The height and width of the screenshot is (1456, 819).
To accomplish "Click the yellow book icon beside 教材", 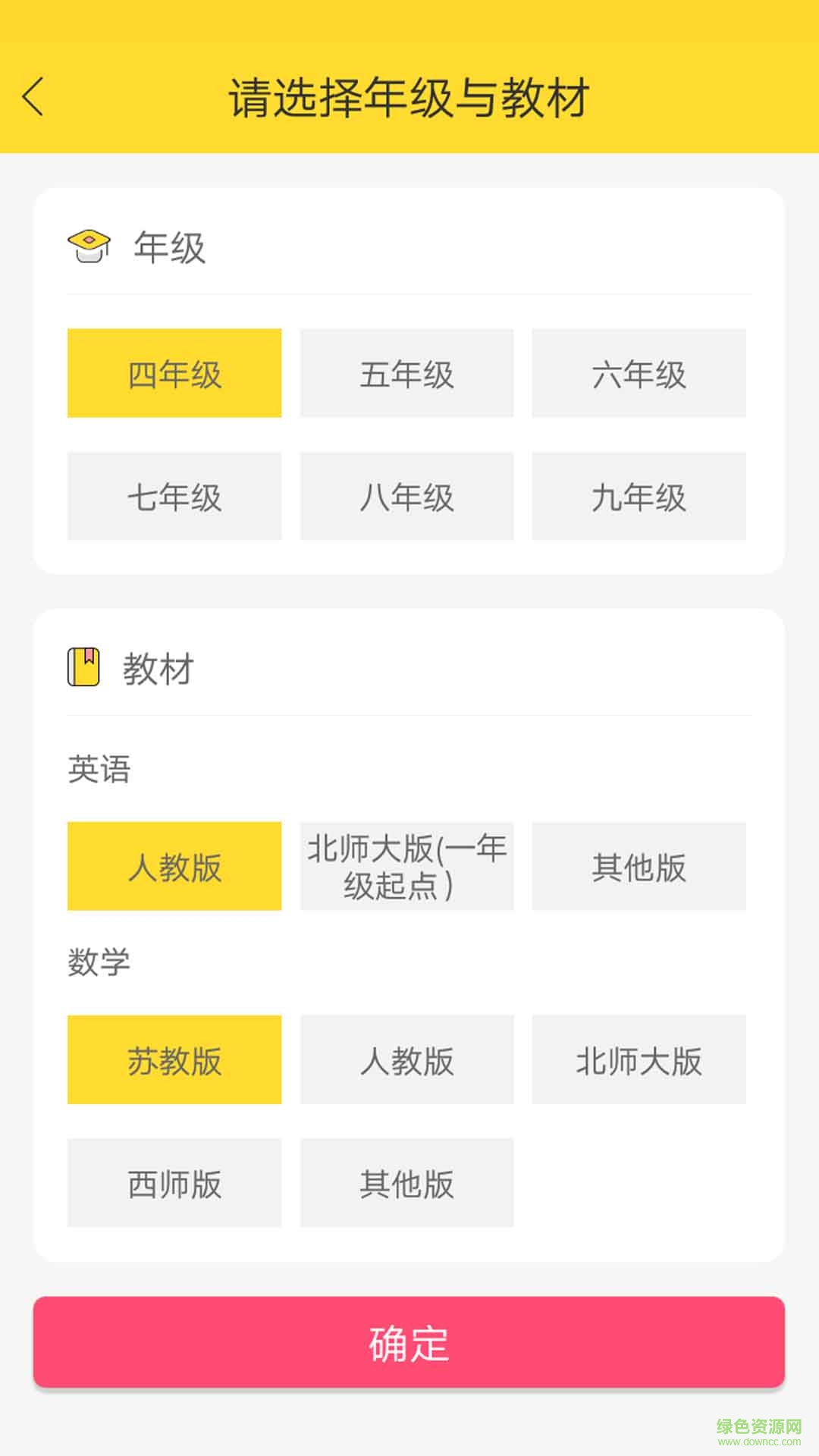I will coord(83,666).
